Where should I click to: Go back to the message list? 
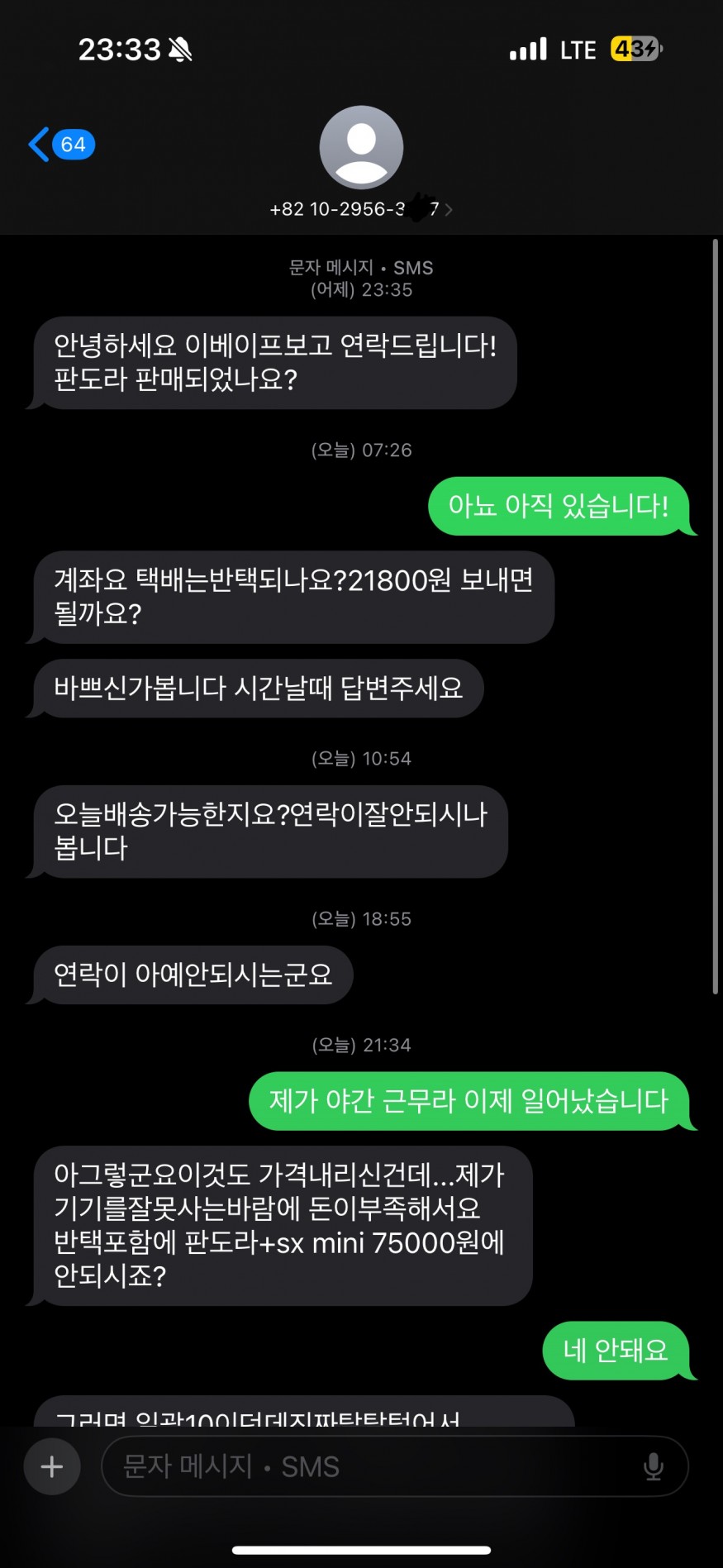pyautogui.click(x=59, y=145)
